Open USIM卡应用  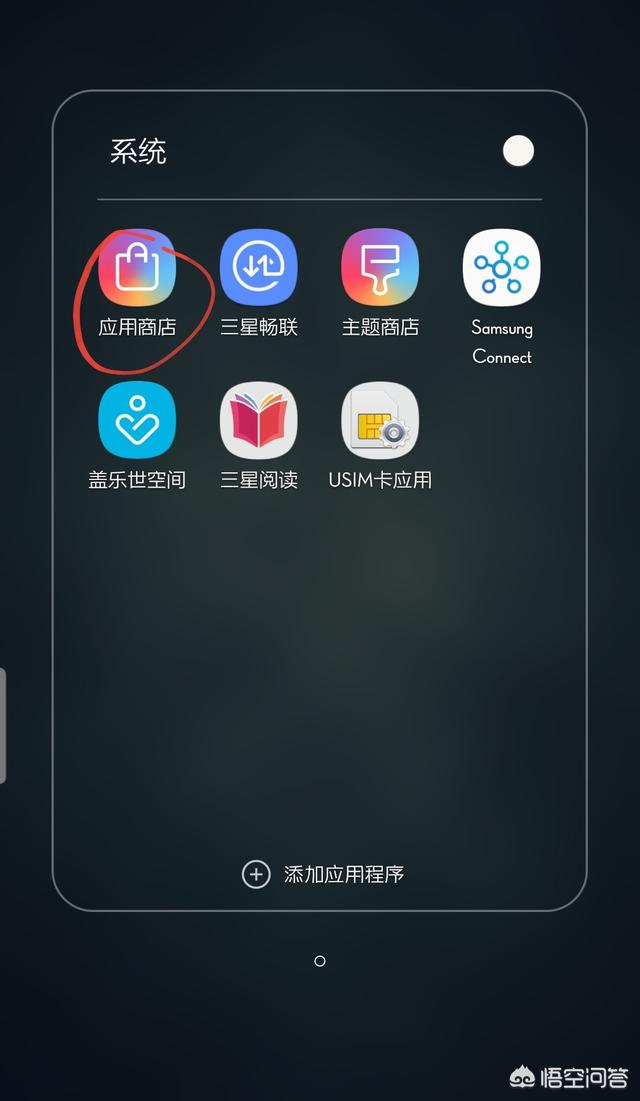coord(380,420)
